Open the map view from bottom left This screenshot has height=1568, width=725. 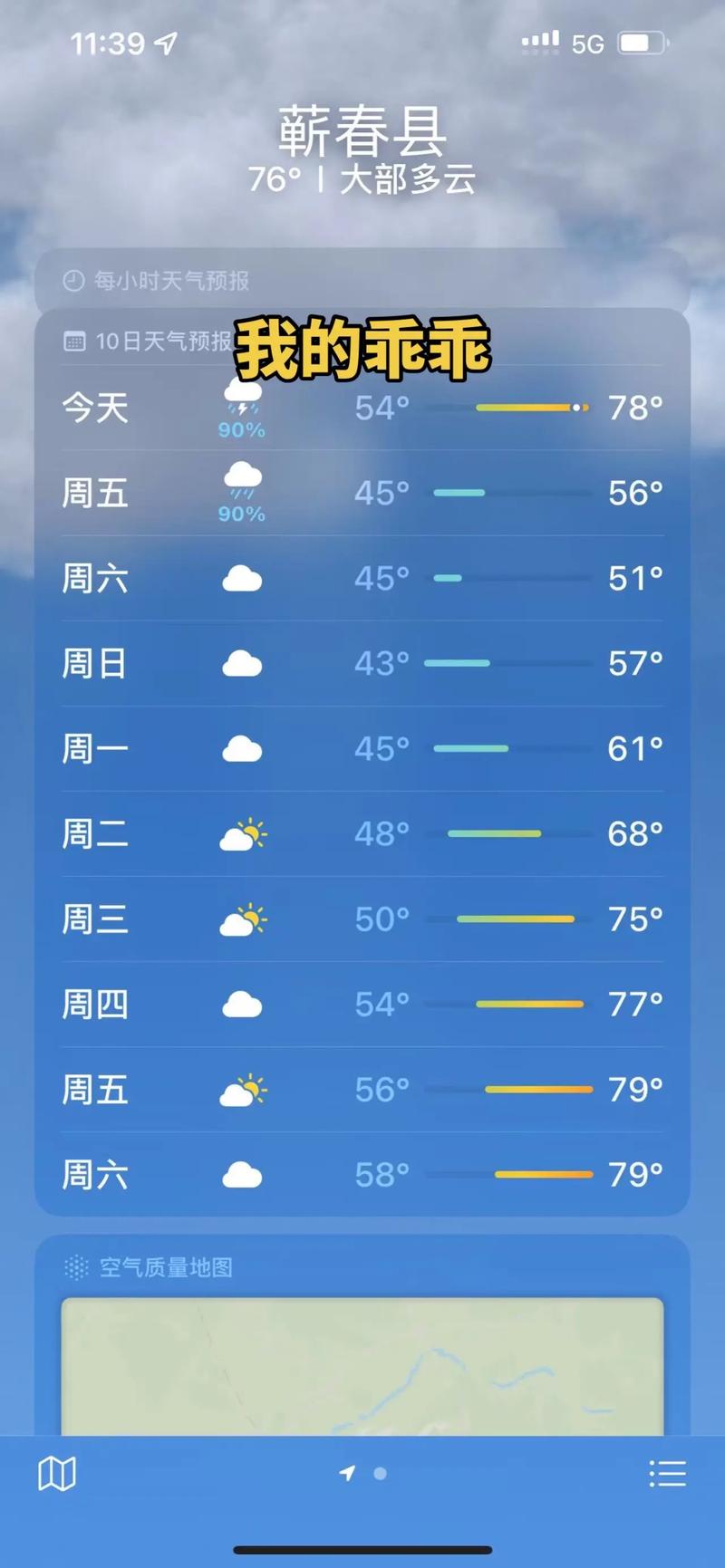click(56, 1473)
